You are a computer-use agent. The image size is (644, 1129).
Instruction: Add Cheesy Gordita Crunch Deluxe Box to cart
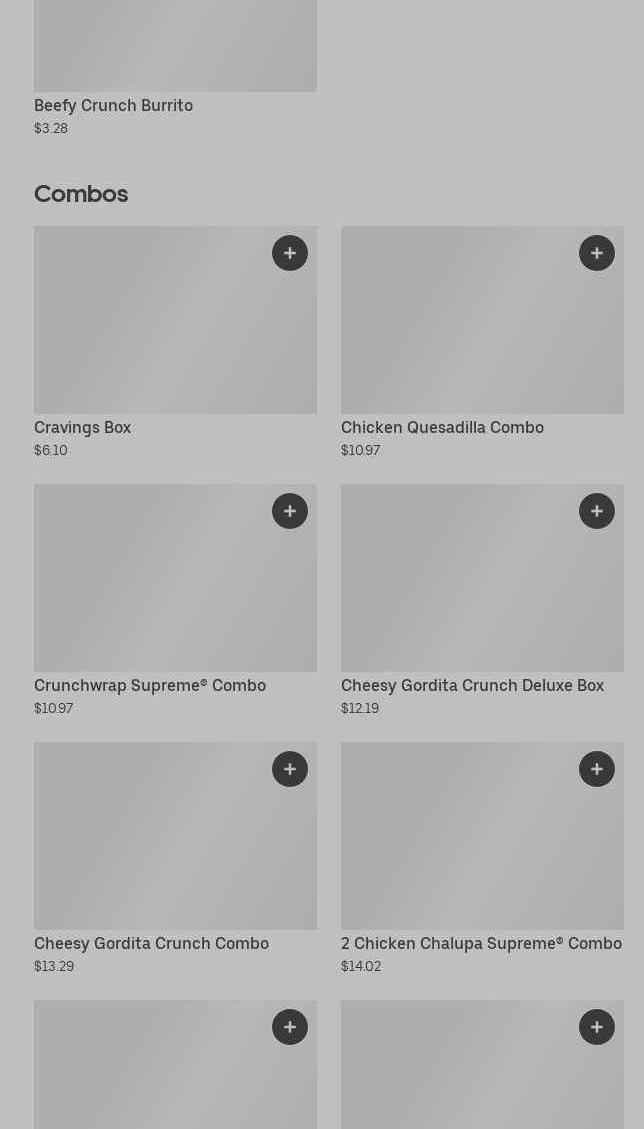tap(597, 511)
